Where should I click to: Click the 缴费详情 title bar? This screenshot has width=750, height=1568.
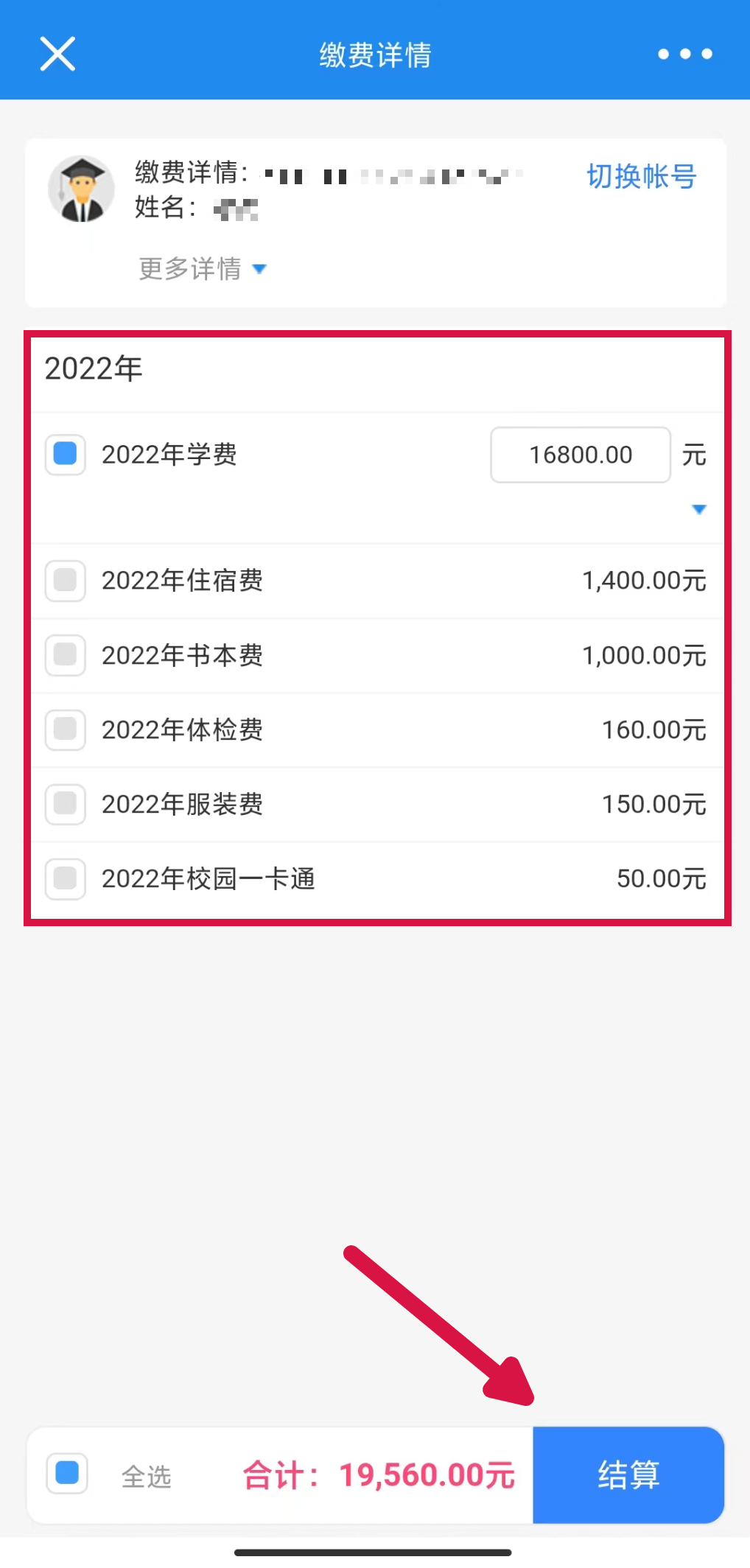click(375, 54)
